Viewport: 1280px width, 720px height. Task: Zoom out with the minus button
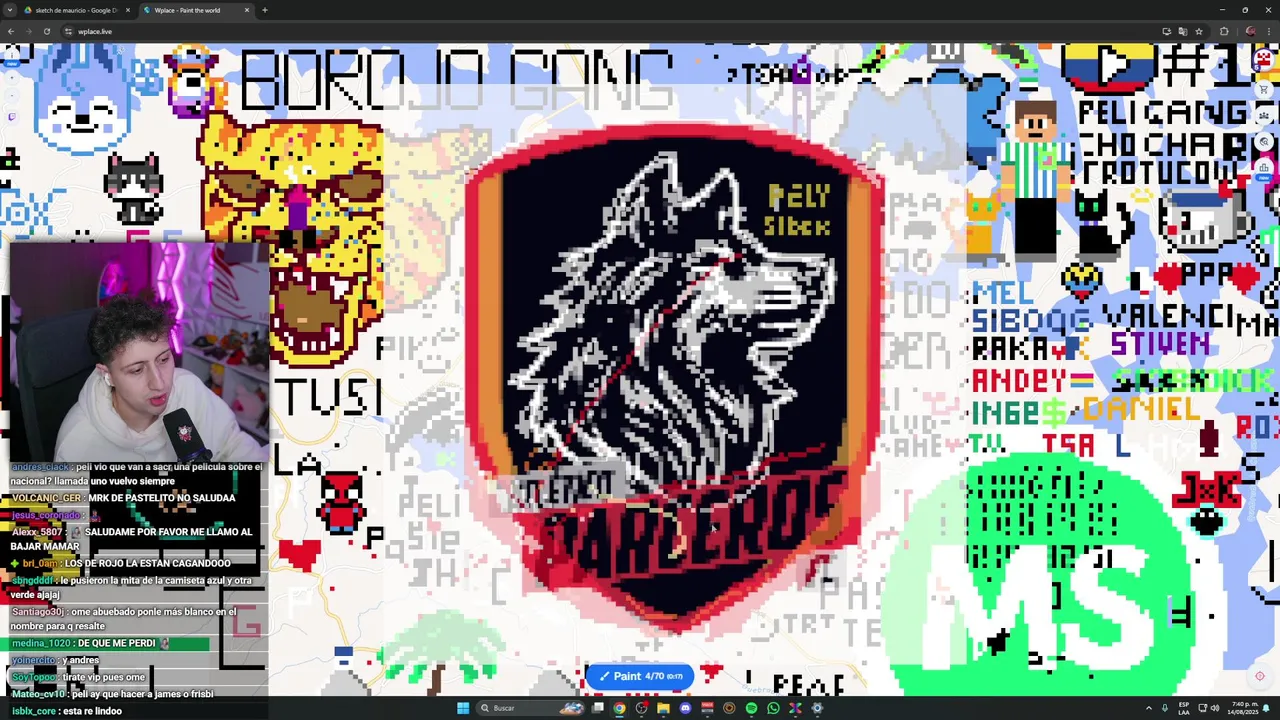pos(12,95)
